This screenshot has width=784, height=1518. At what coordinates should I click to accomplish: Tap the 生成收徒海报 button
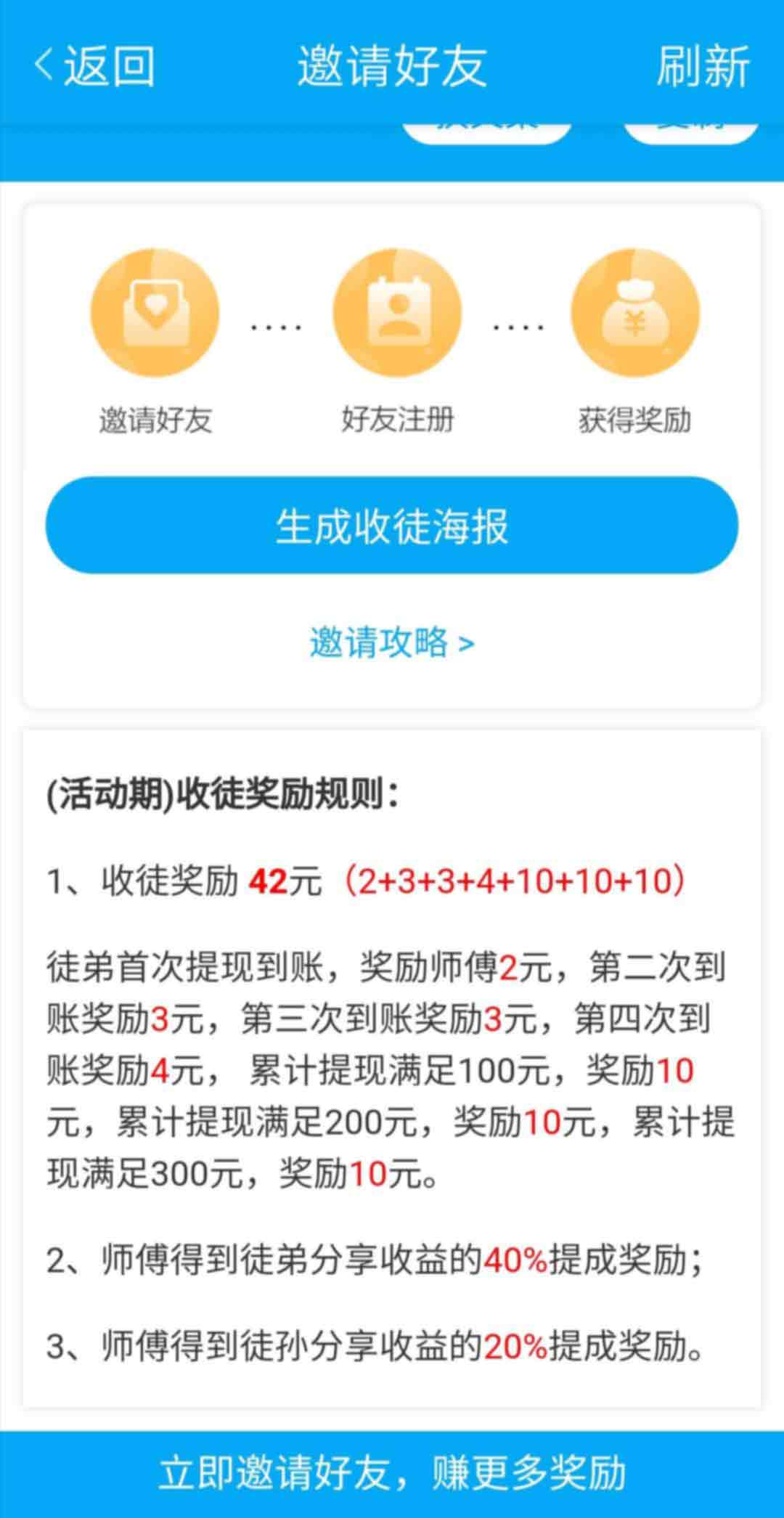click(392, 525)
